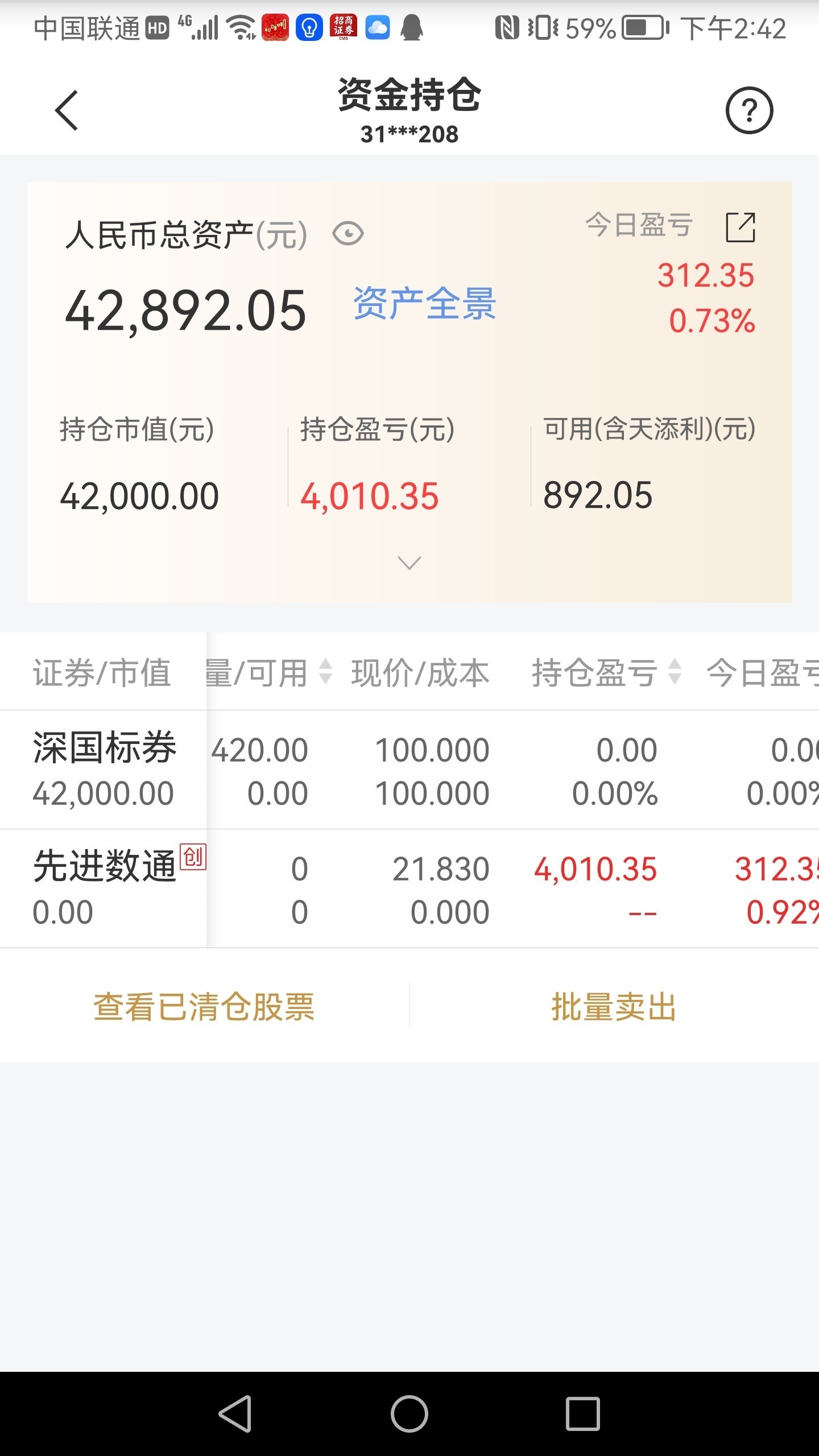Share today's profit via the export icon

pyautogui.click(x=741, y=227)
